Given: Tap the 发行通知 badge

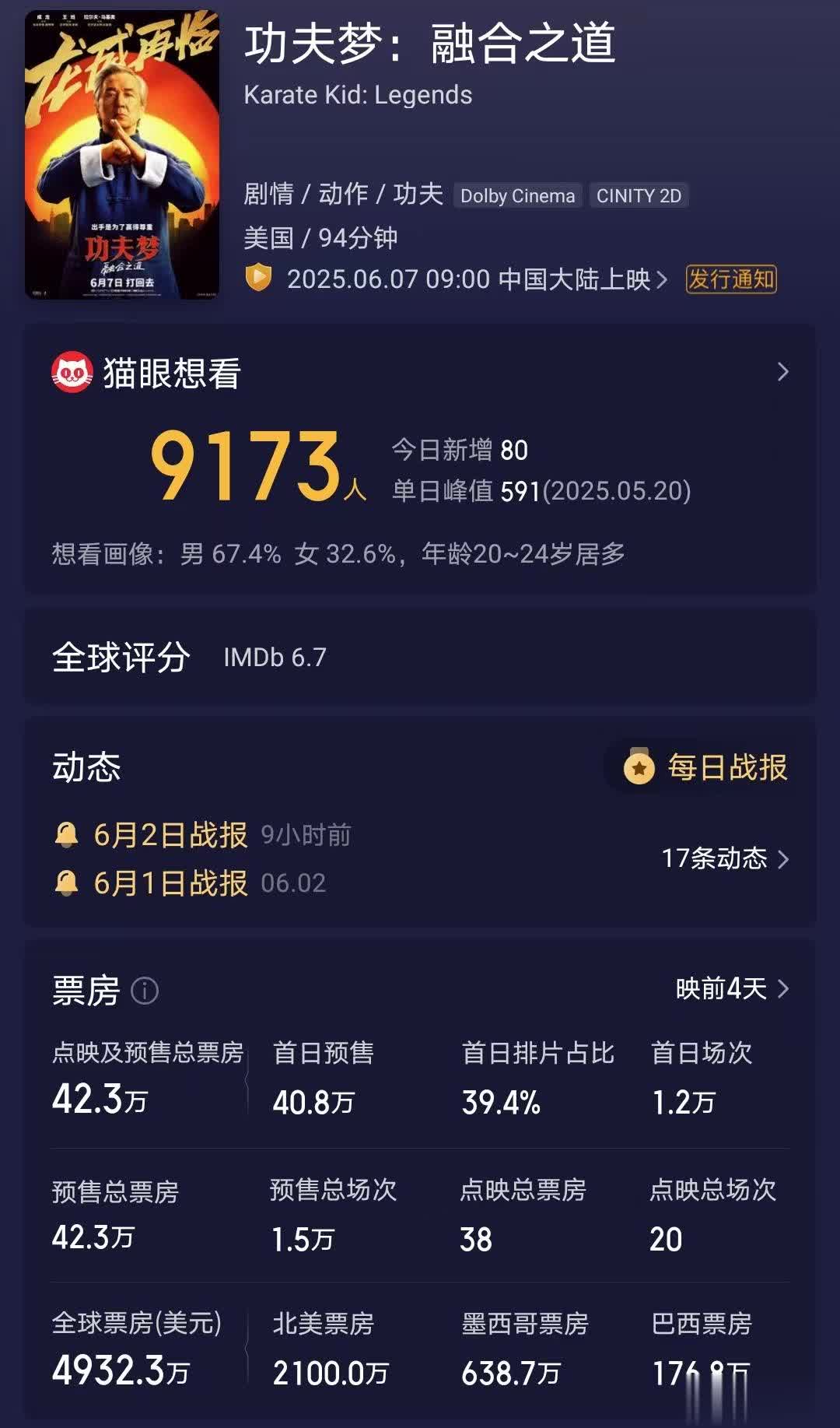Looking at the screenshot, I should click(x=730, y=279).
